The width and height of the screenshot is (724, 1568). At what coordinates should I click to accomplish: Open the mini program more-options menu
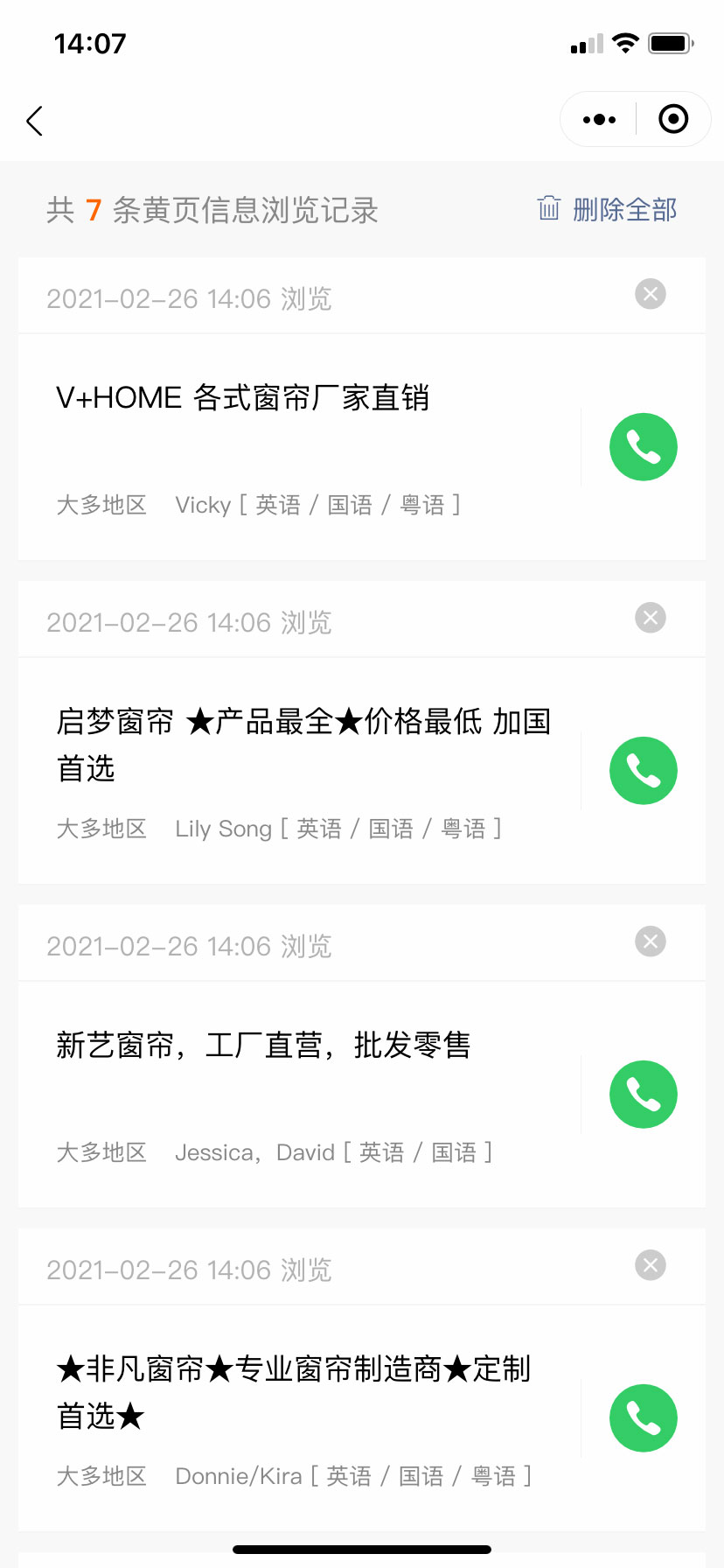tap(599, 119)
